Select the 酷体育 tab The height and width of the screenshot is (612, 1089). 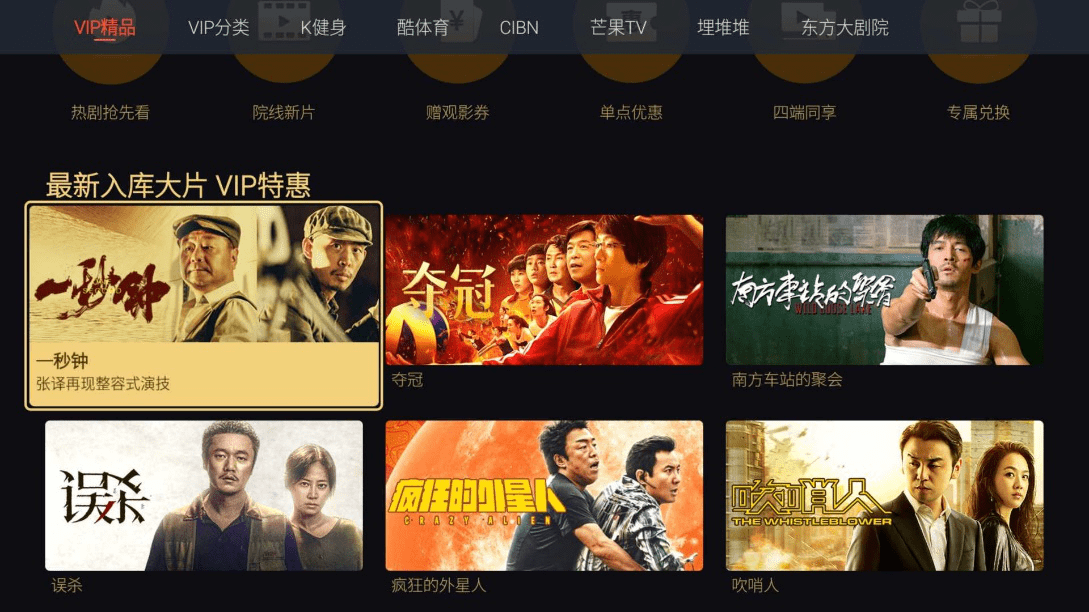(423, 27)
